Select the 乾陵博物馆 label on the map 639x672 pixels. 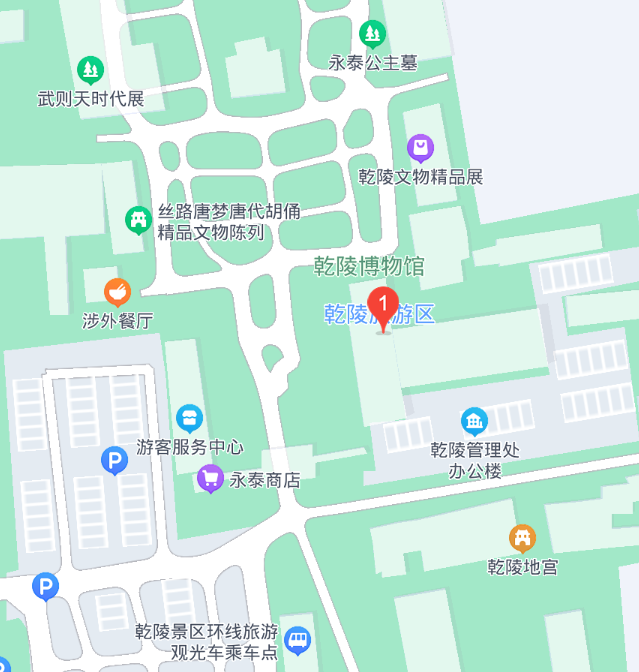point(369,266)
